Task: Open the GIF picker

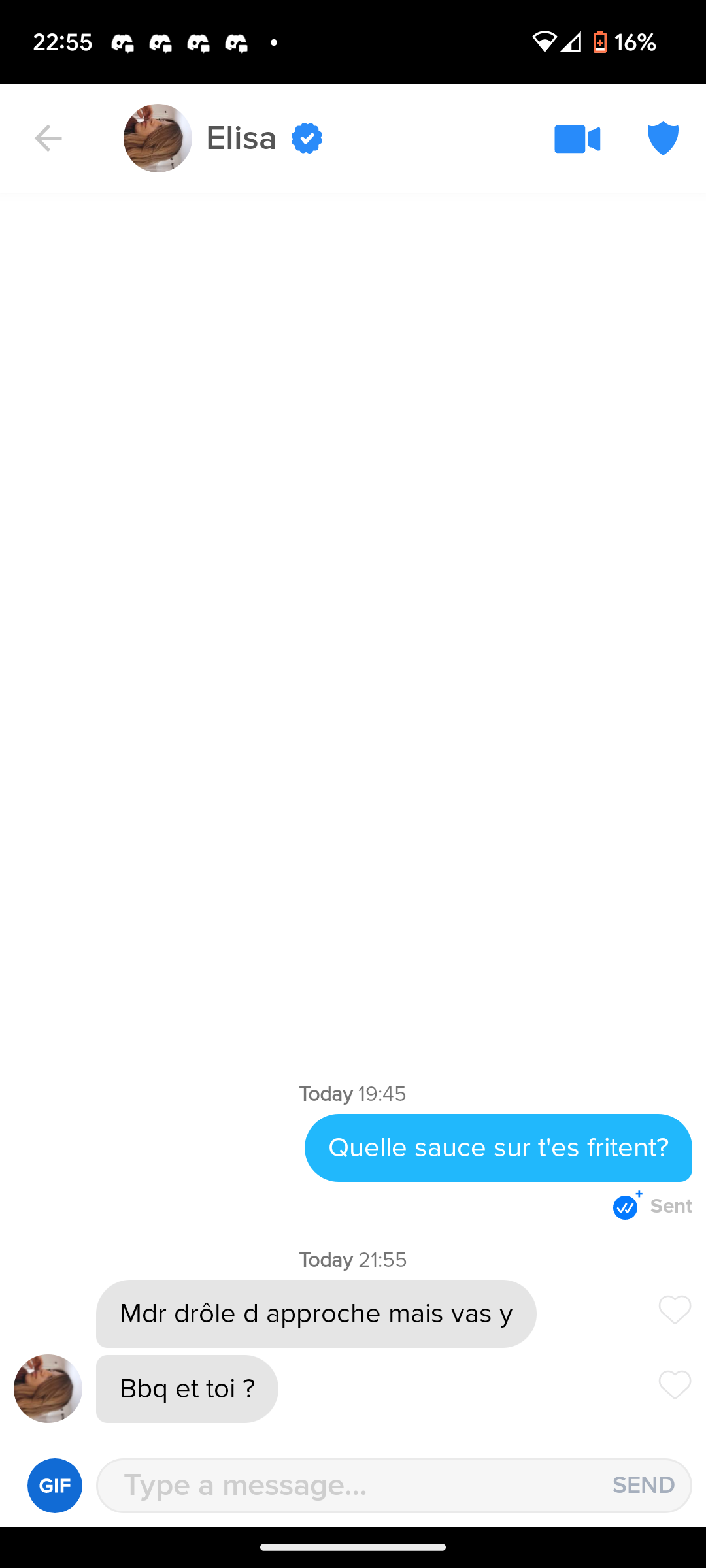Action: click(x=55, y=1486)
